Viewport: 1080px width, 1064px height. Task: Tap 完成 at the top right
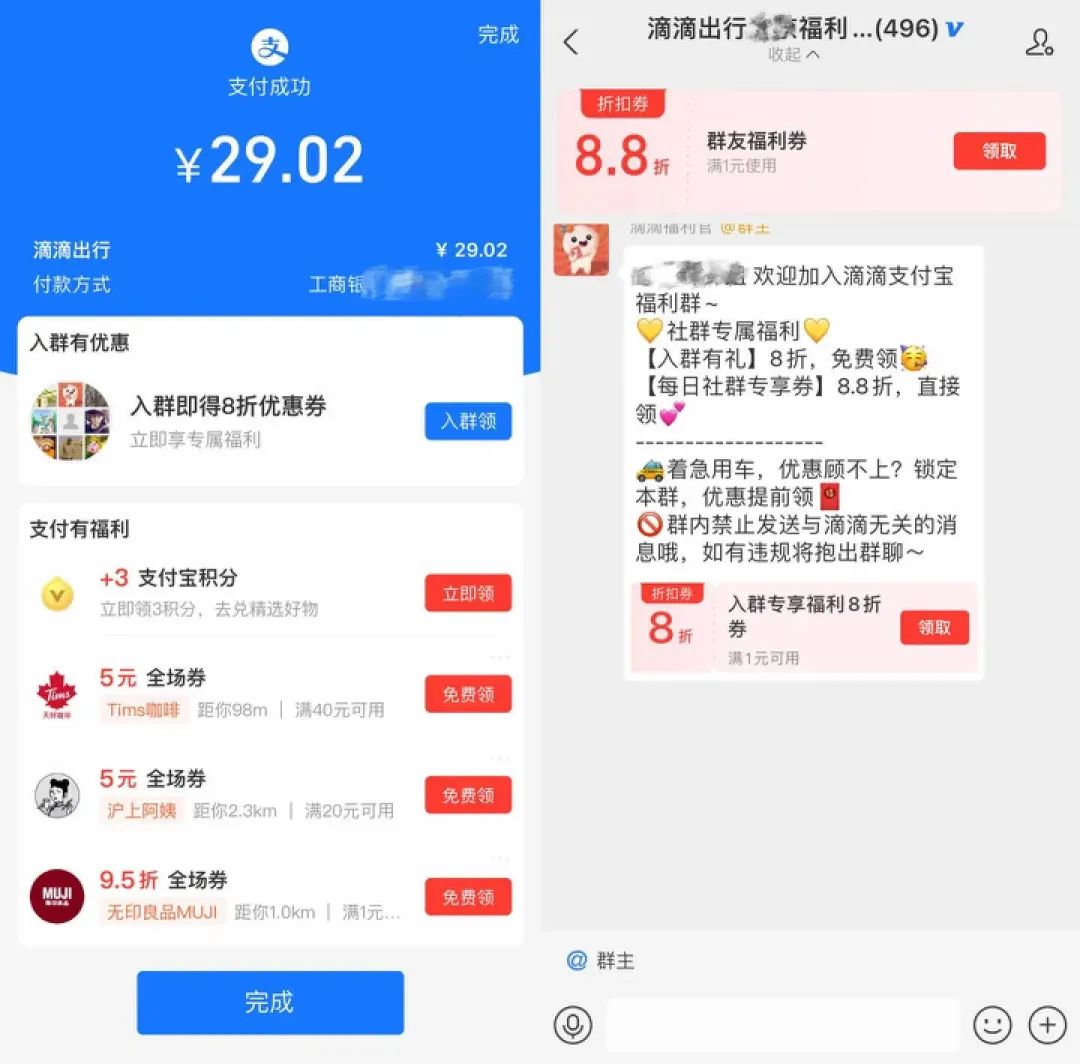tap(498, 35)
